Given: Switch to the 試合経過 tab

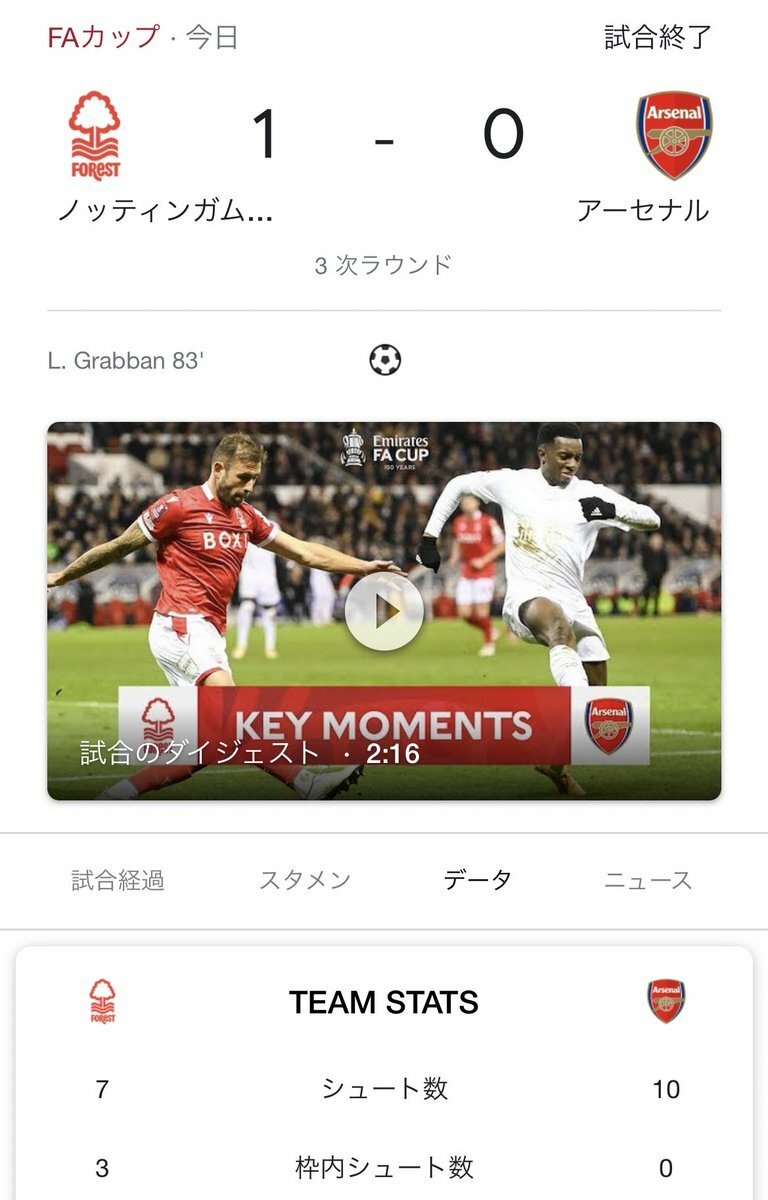Looking at the screenshot, I should click(x=118, y=880).
